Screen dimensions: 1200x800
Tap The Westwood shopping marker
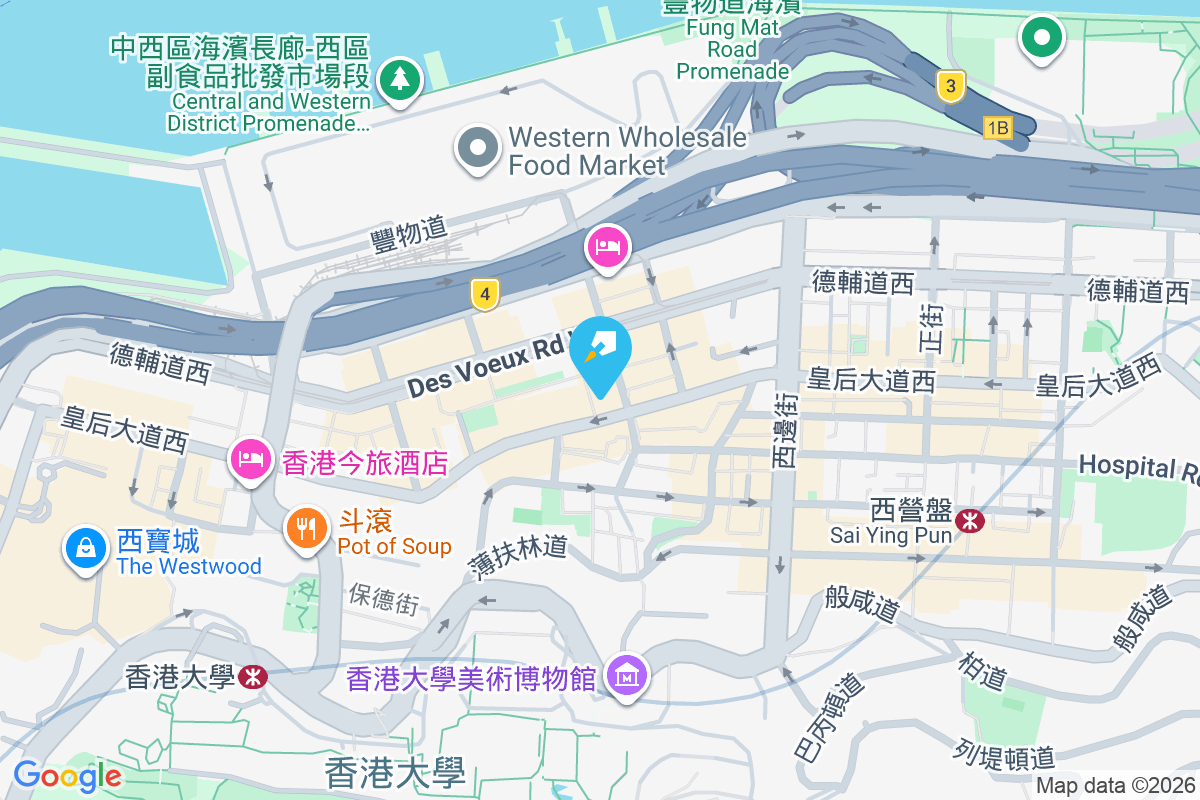point(87,548)
